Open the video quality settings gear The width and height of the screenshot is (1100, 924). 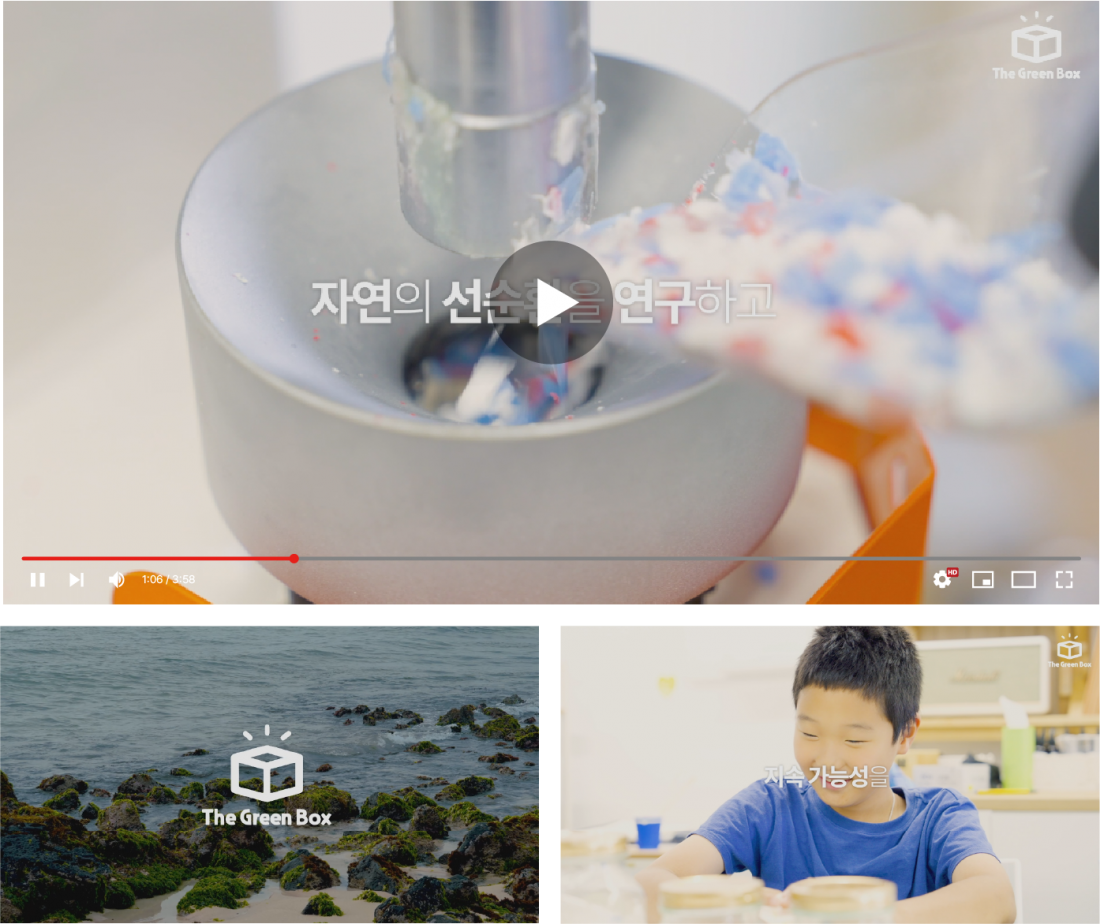[x=942, y=579]
